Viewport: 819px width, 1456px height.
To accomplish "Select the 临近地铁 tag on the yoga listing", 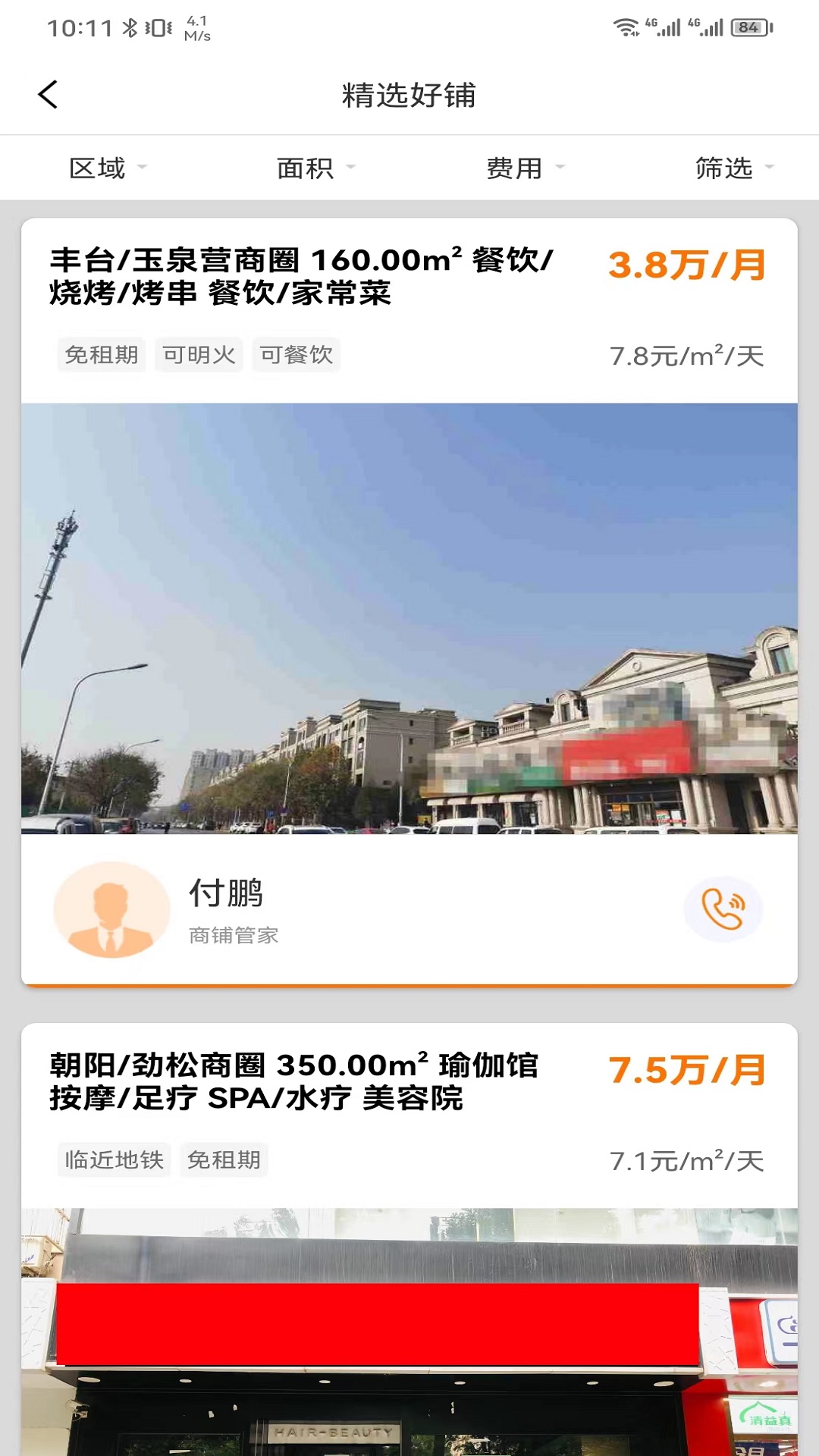I will [x=112, y=1159].
